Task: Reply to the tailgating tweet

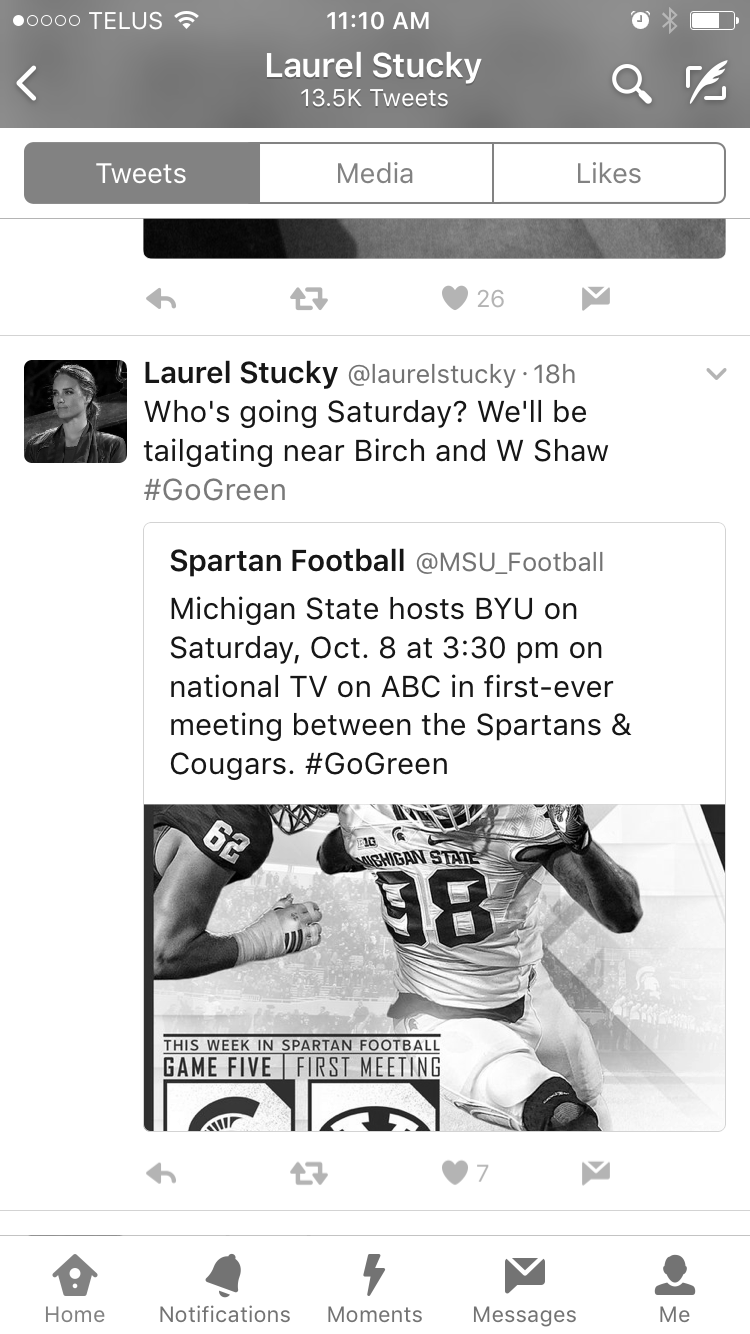Action: pyautogui.click(x=161, y=1173)
